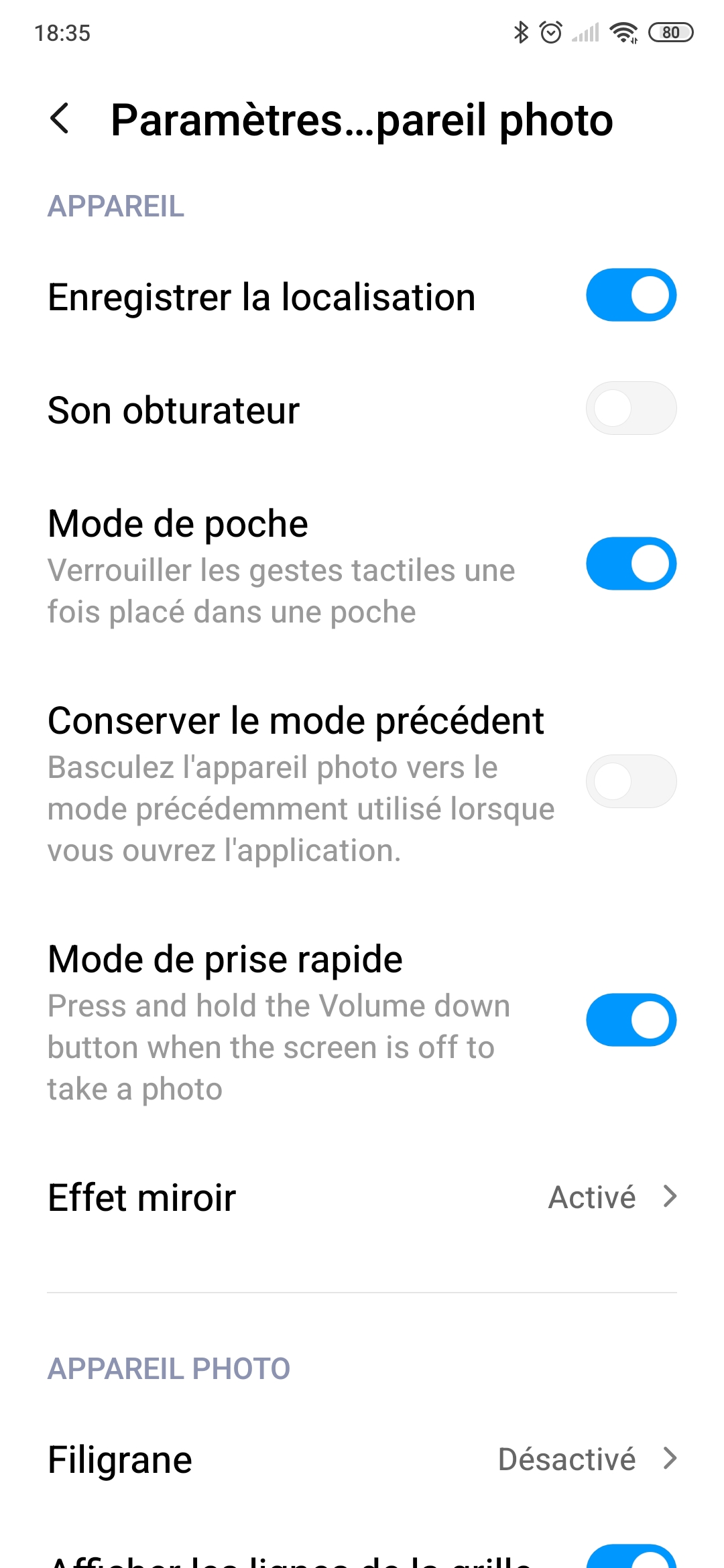Toggle off Mode de poche
The width and height of the screenshot is (724, 1568).
pyautogui.click(x=631, y=564)
